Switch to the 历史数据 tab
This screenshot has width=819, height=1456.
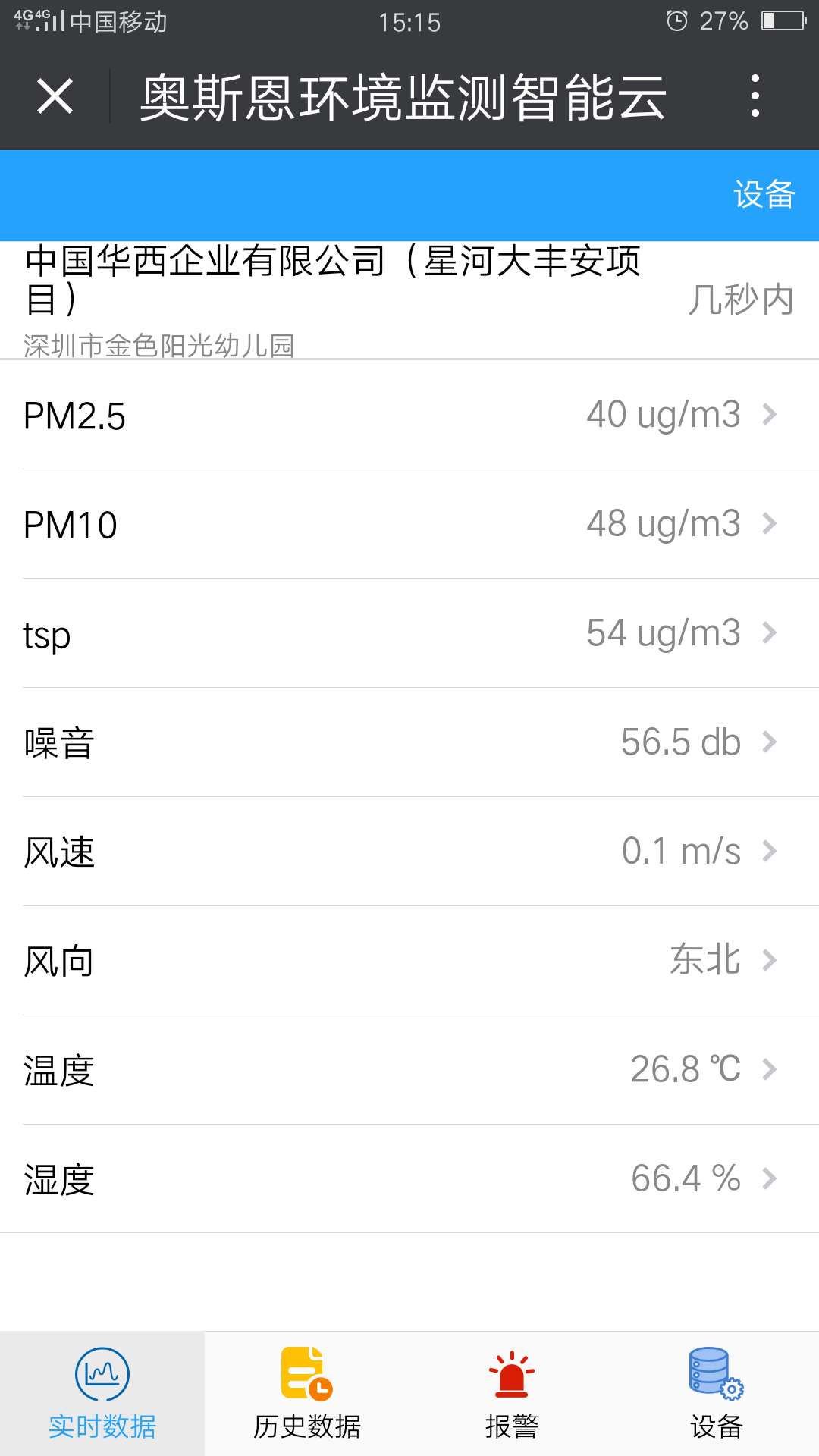click(x=307, y=1394)
